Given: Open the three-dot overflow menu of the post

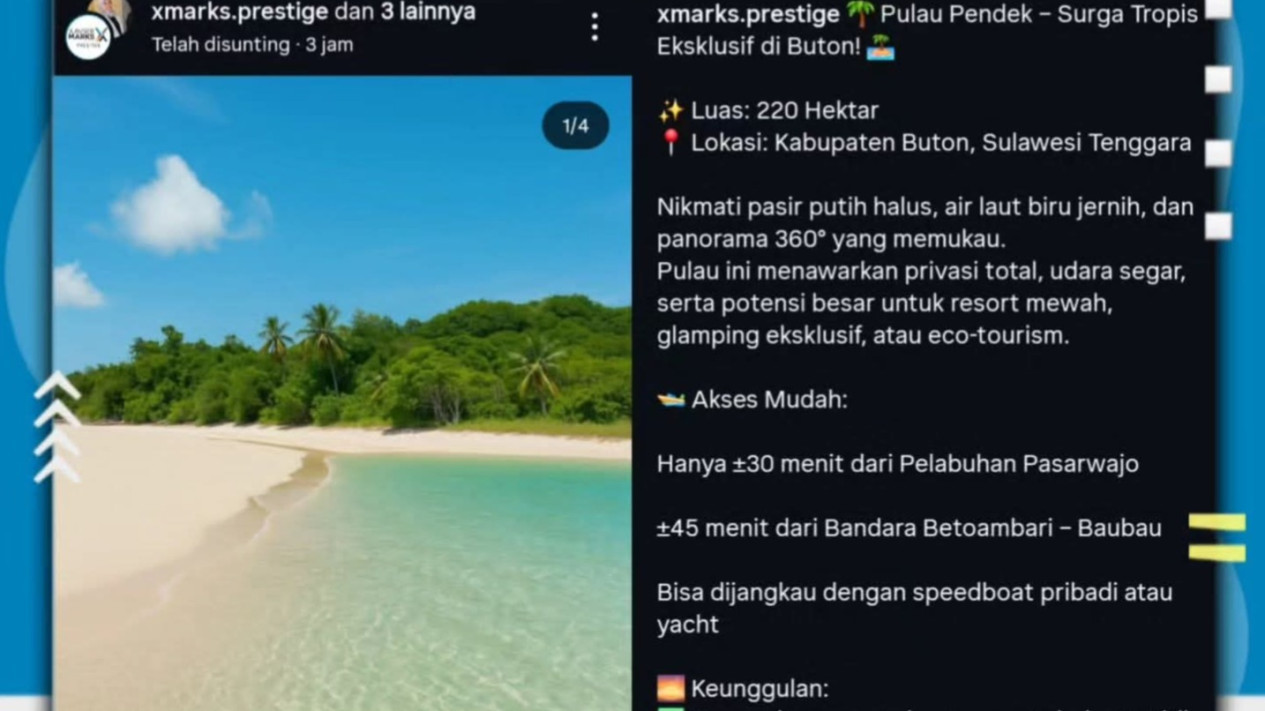Looking at the screenshot, I should click(x=594, y=27).
